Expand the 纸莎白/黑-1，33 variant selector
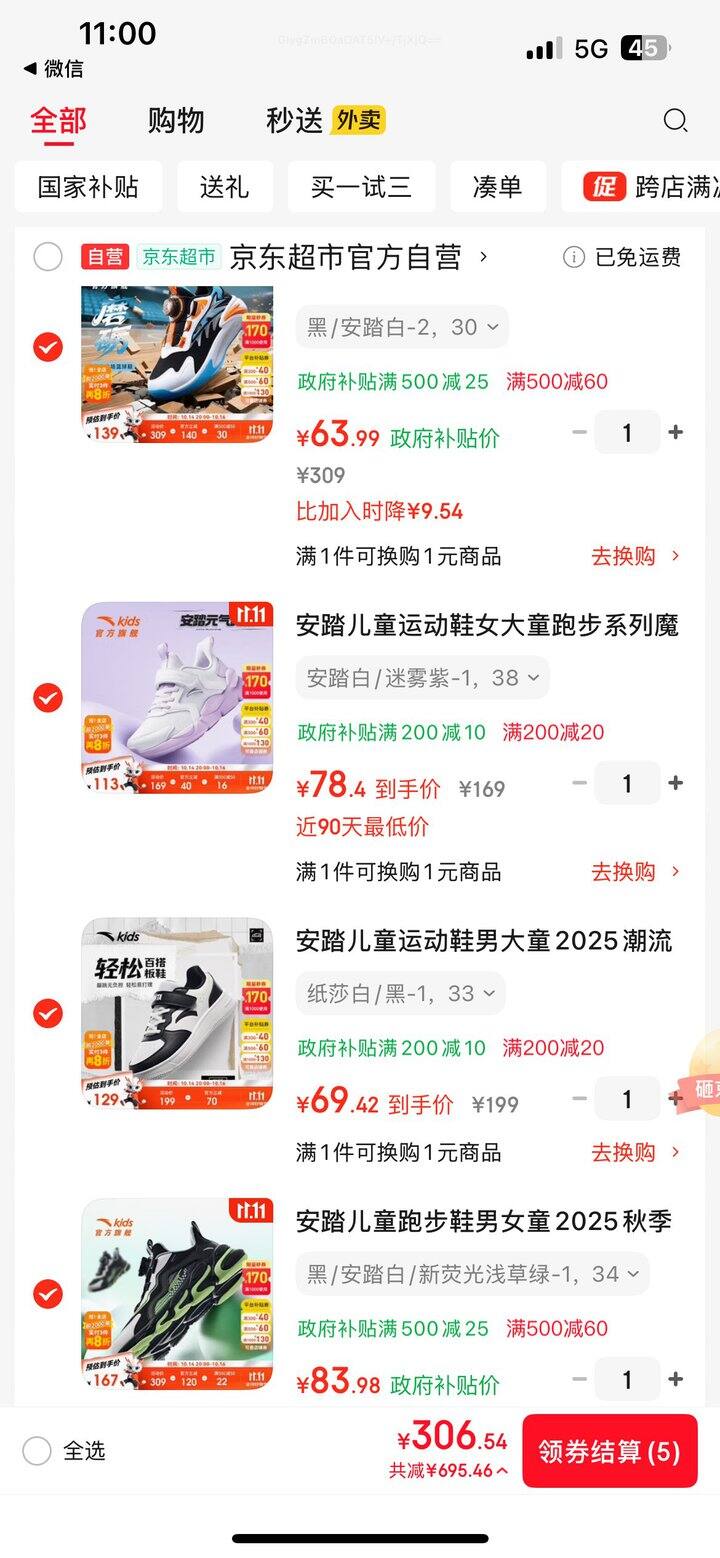The height and width of the screenshot is (1558, 720). (x=400, y=994)
